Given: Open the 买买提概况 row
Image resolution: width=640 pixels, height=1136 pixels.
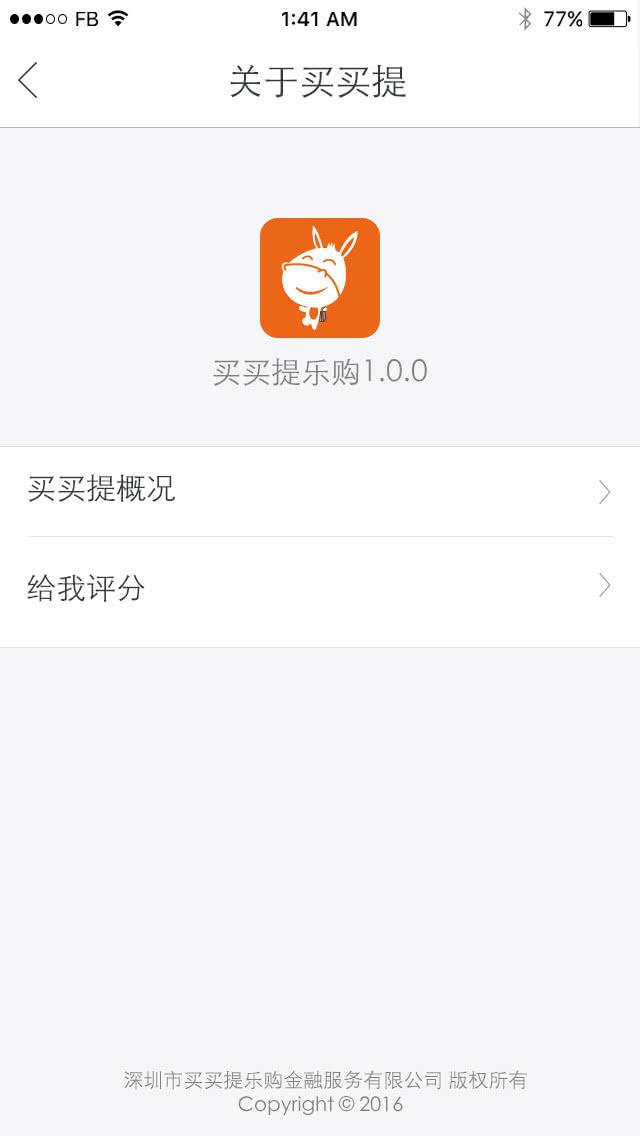Looking at the screenshot, I should (x=320, y=491).
